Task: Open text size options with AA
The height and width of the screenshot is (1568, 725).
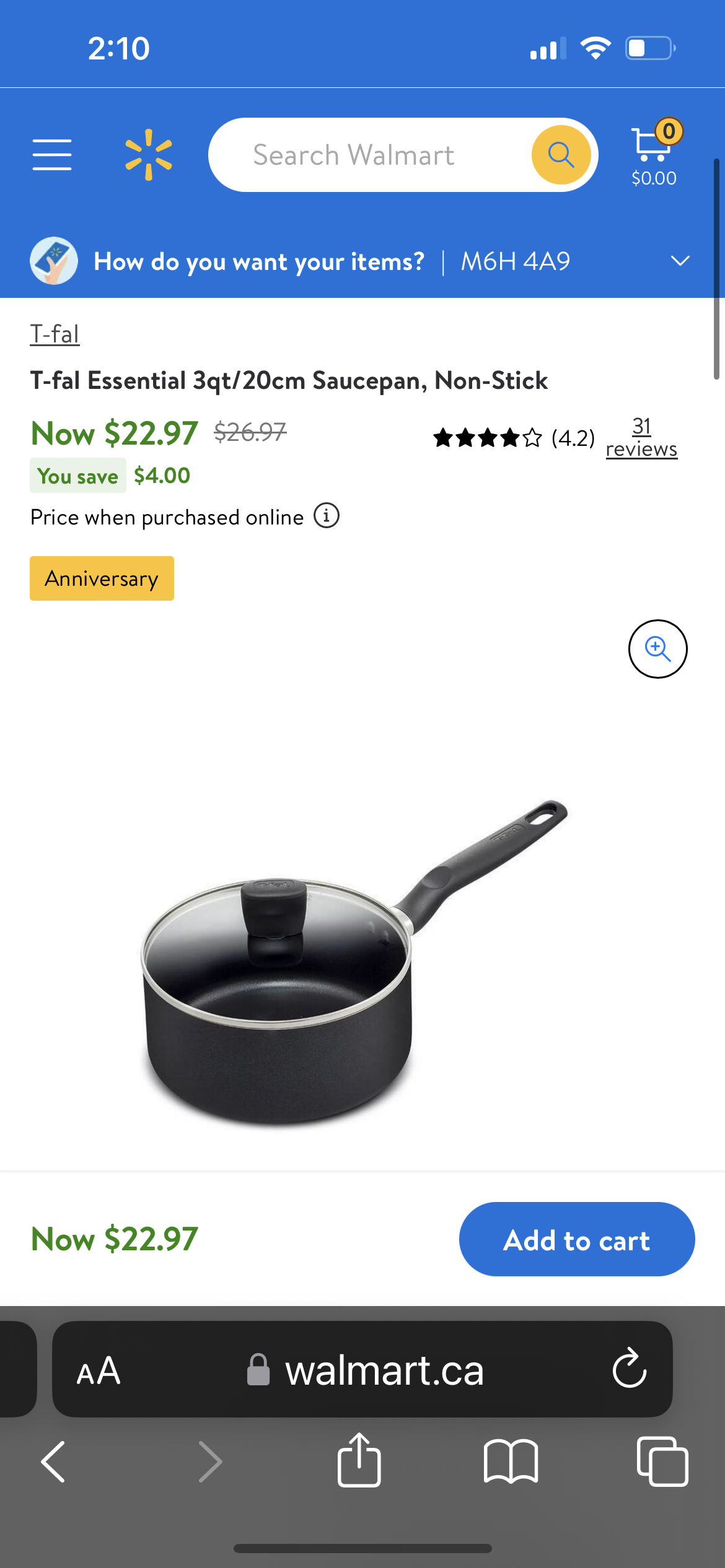Action: pos(99,1370)
